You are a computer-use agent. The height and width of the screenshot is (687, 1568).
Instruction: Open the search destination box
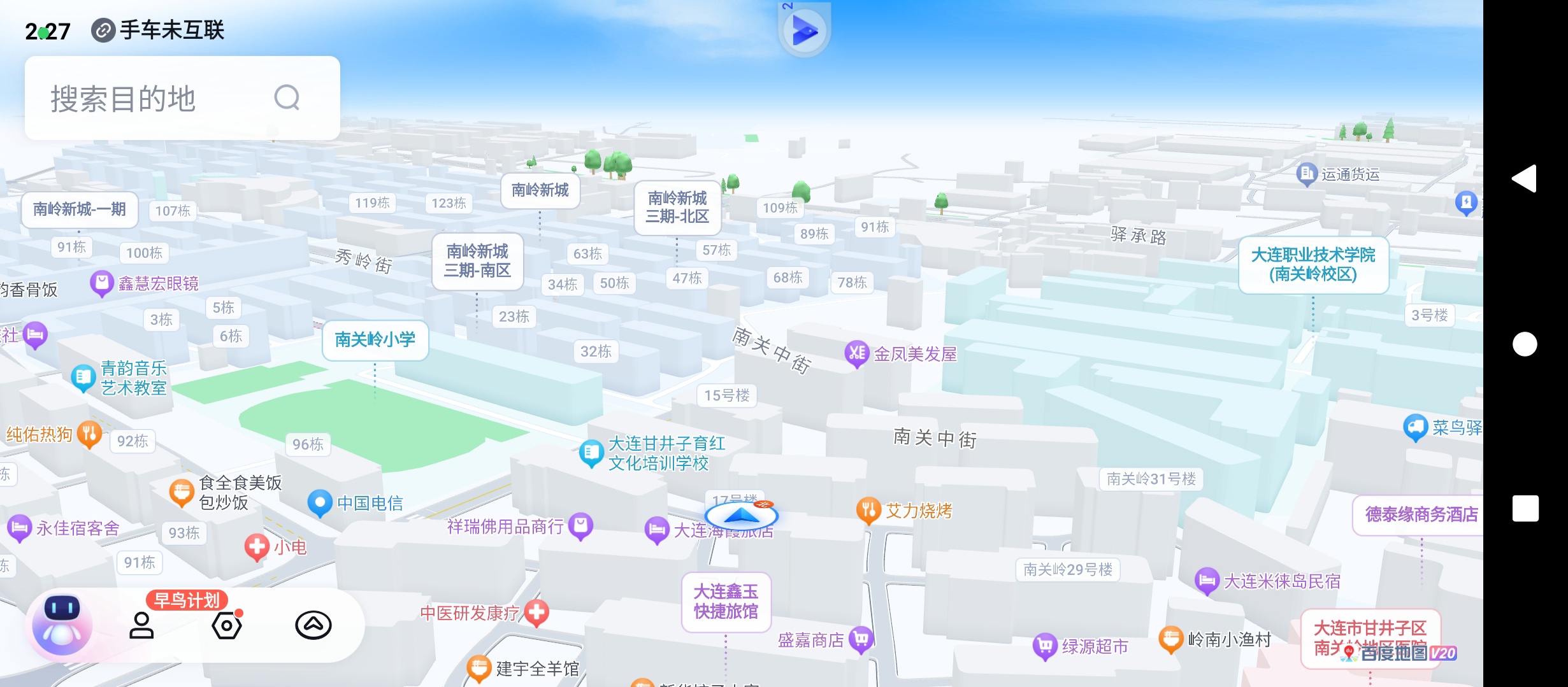coord(182,98)
